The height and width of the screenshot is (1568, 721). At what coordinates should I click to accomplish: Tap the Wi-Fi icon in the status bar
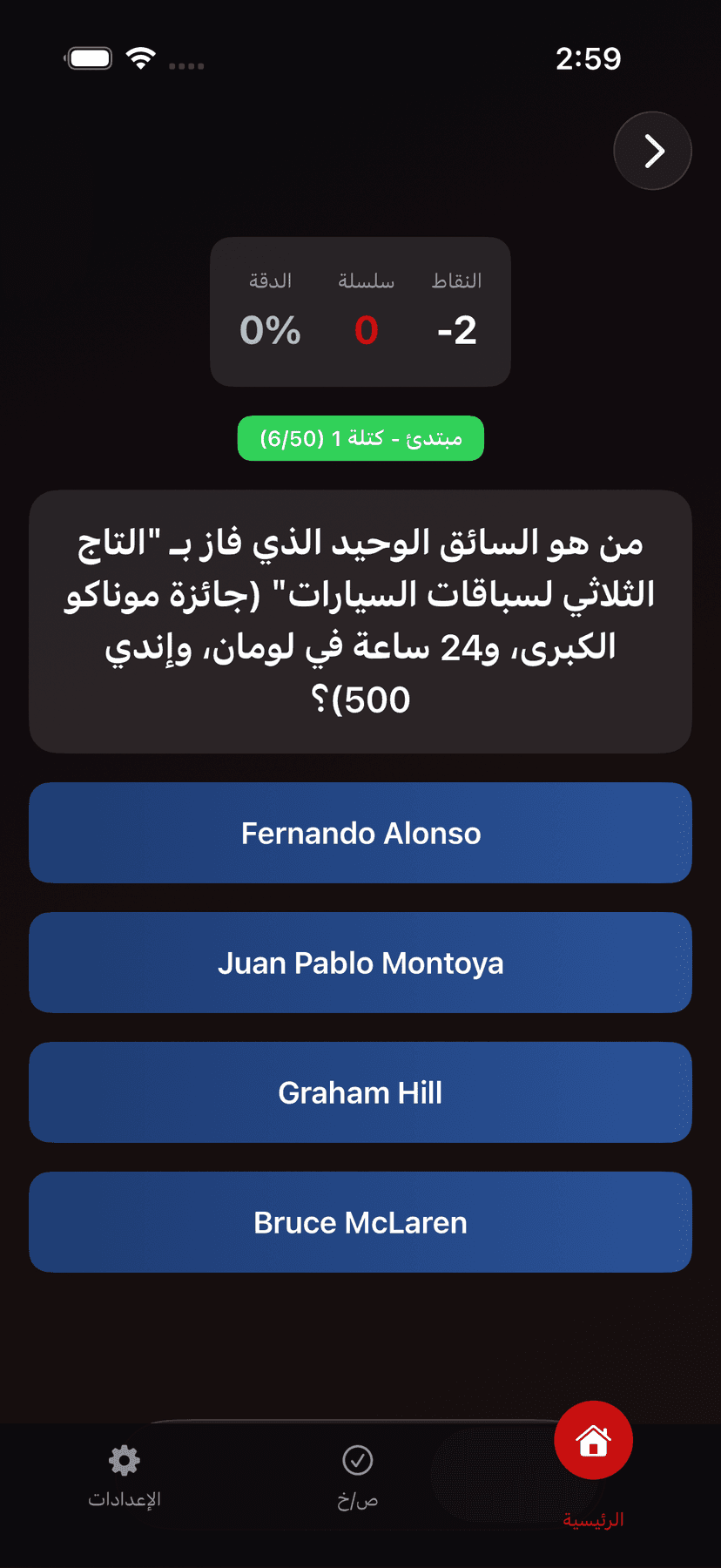point(140,56)
